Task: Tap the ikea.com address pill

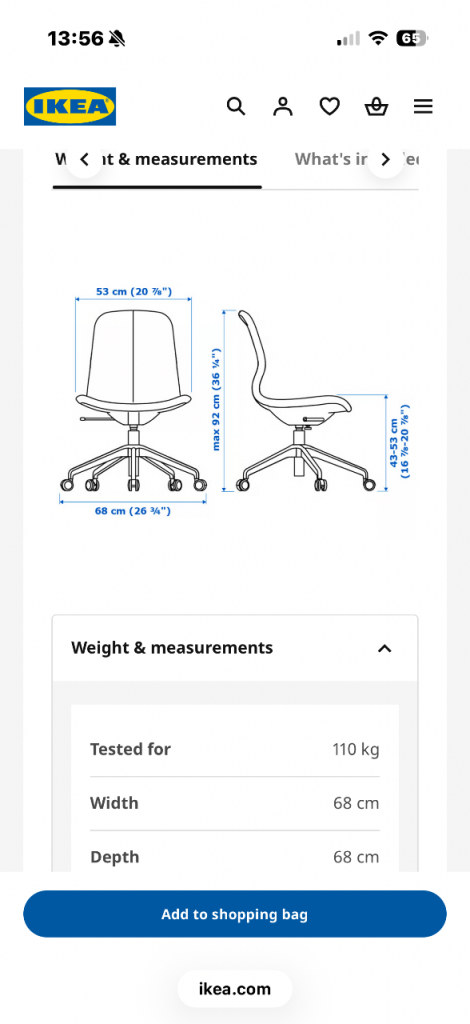Action: pos(235,989)
